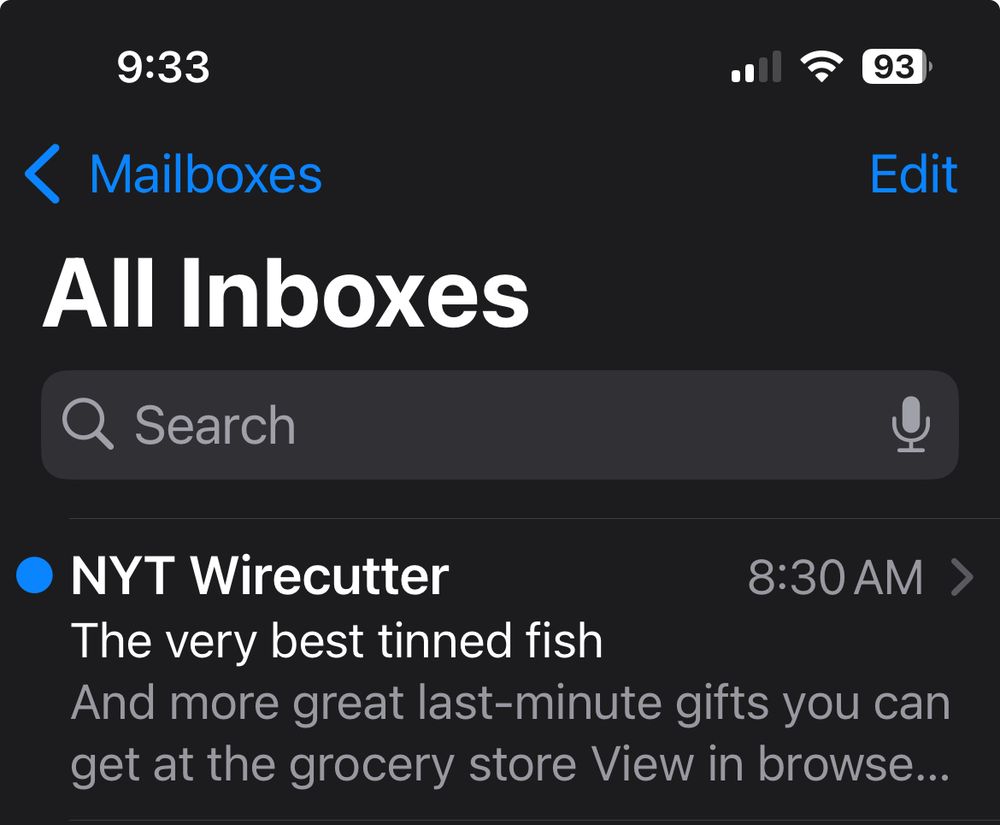Screen dimensions: 1000x825
Task: Start voice dictation with the microphone icon
Action: 910,425
